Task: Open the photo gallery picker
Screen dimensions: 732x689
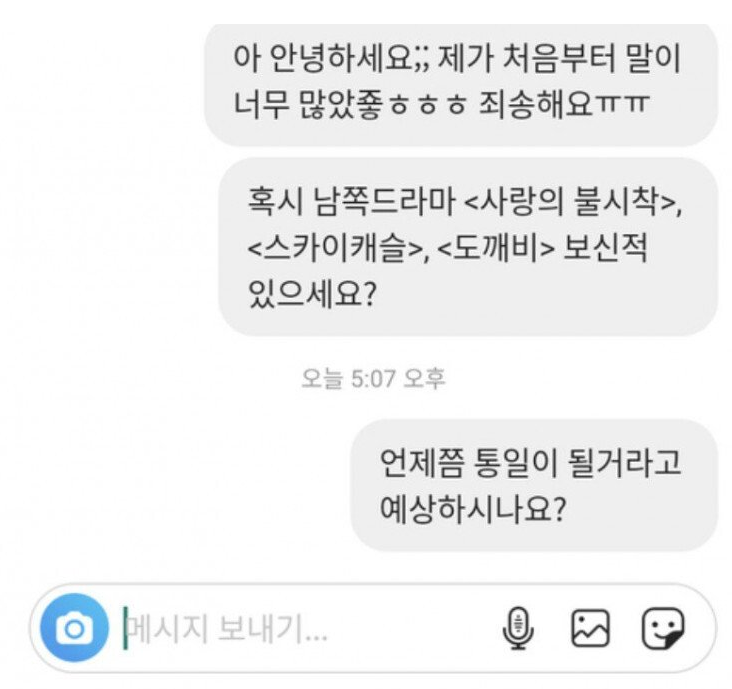Action: [x=590, y=628]
